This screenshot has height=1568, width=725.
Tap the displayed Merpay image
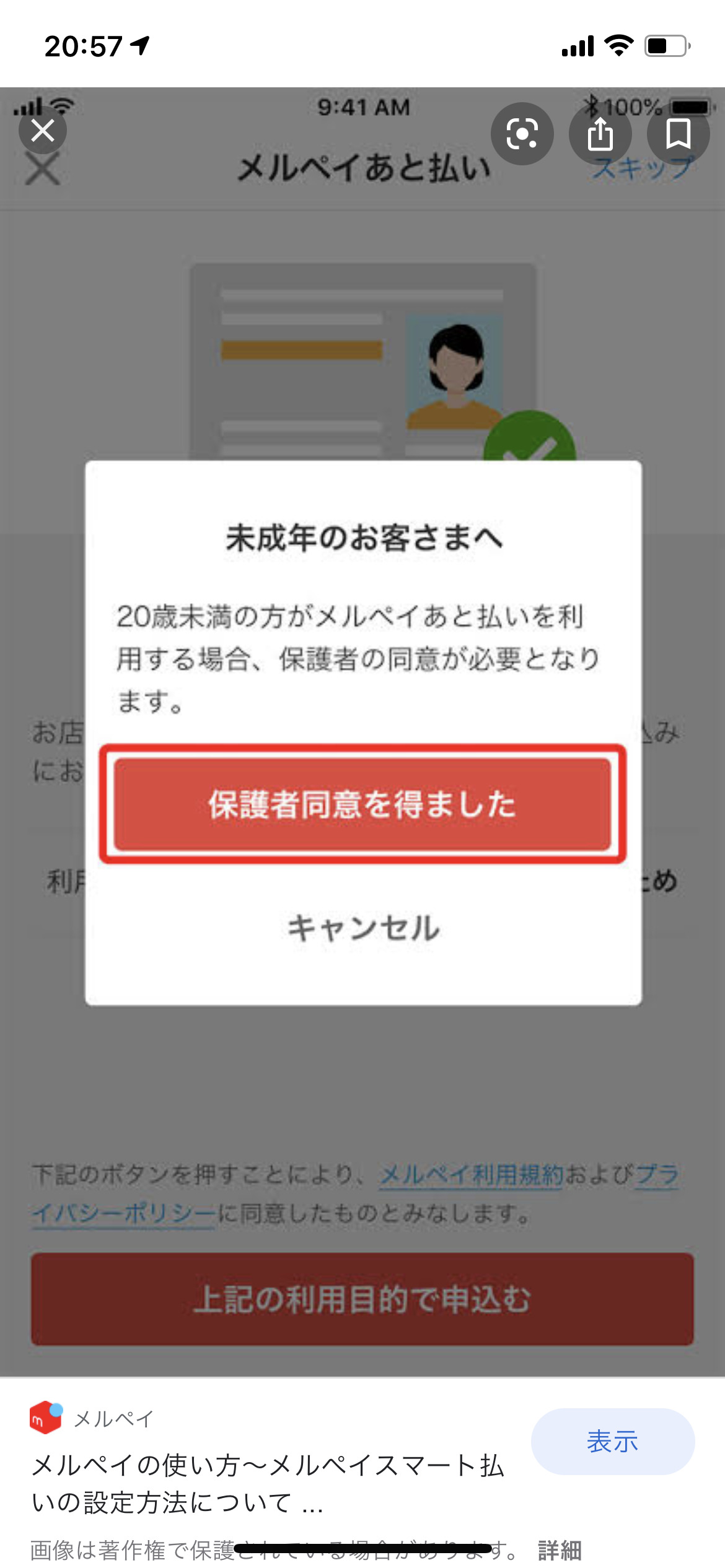point(362,732)
